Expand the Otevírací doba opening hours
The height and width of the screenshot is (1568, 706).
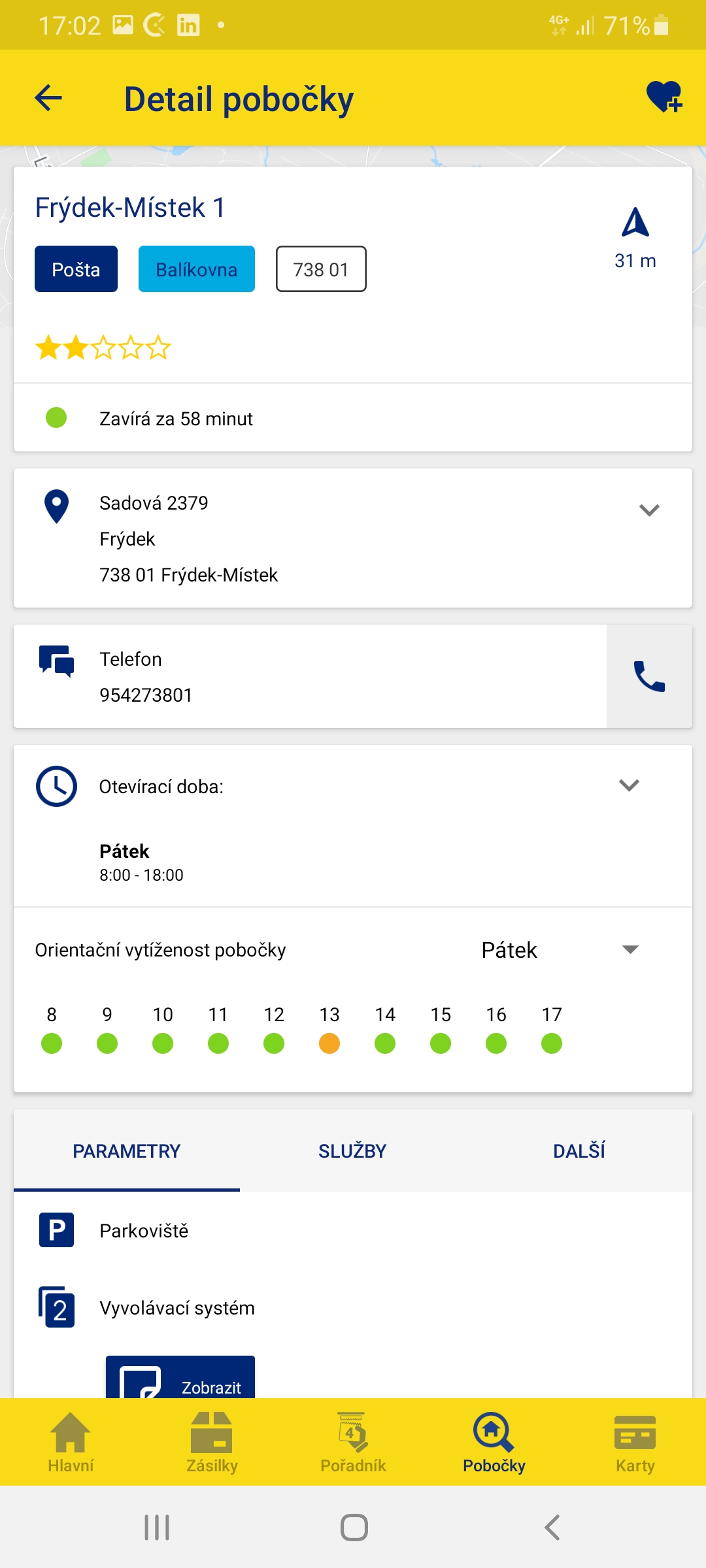(x=629, y=785)
